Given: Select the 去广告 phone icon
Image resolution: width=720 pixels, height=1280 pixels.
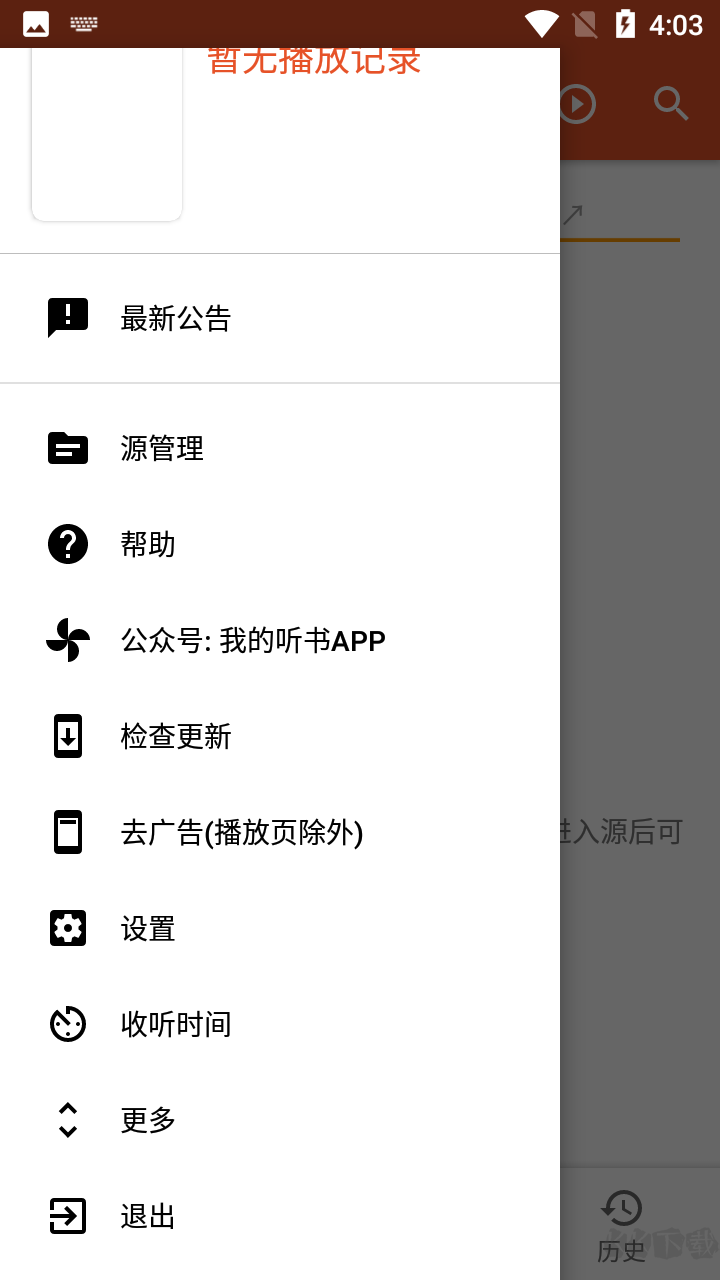Looking at the screenshot, I should [x=68, y=832].
